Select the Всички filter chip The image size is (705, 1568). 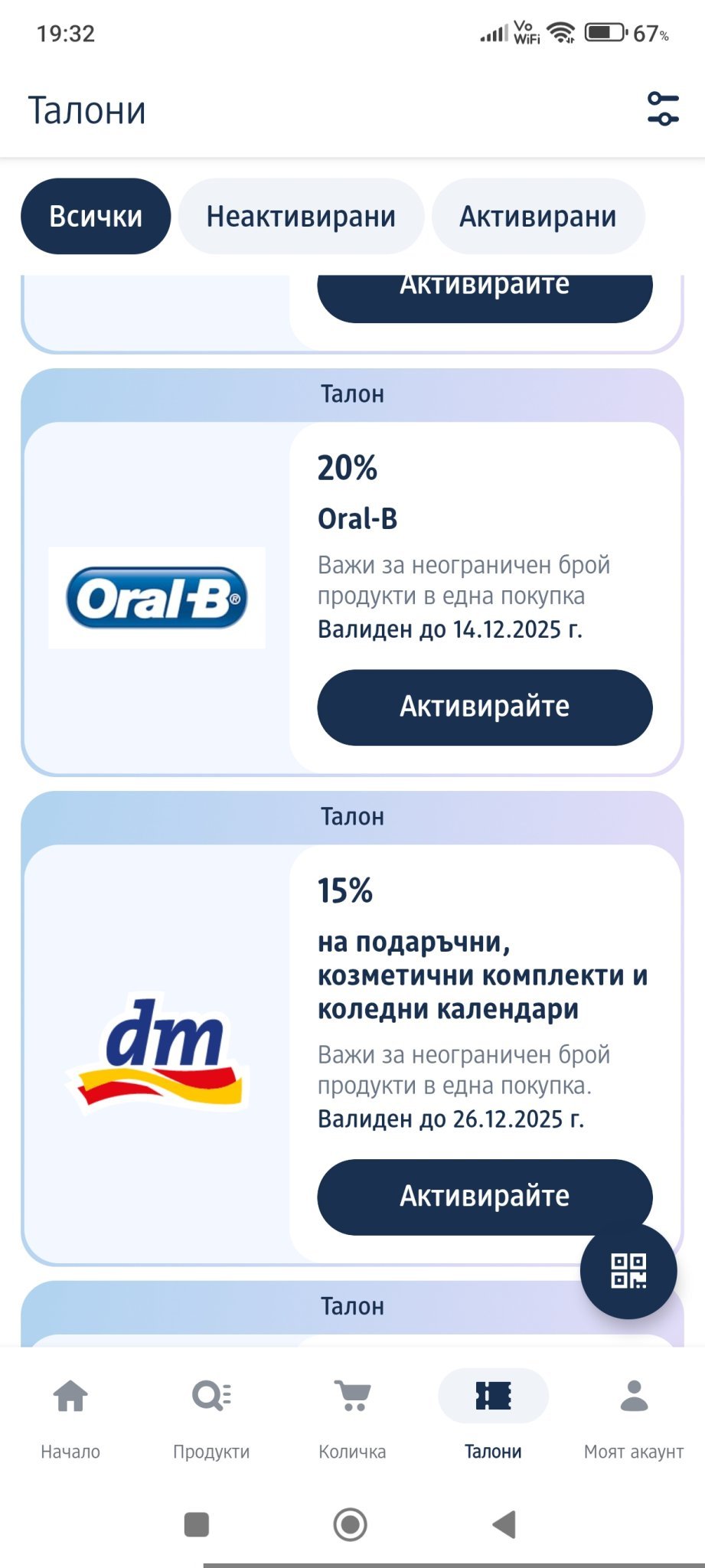(x=96, y=217)
